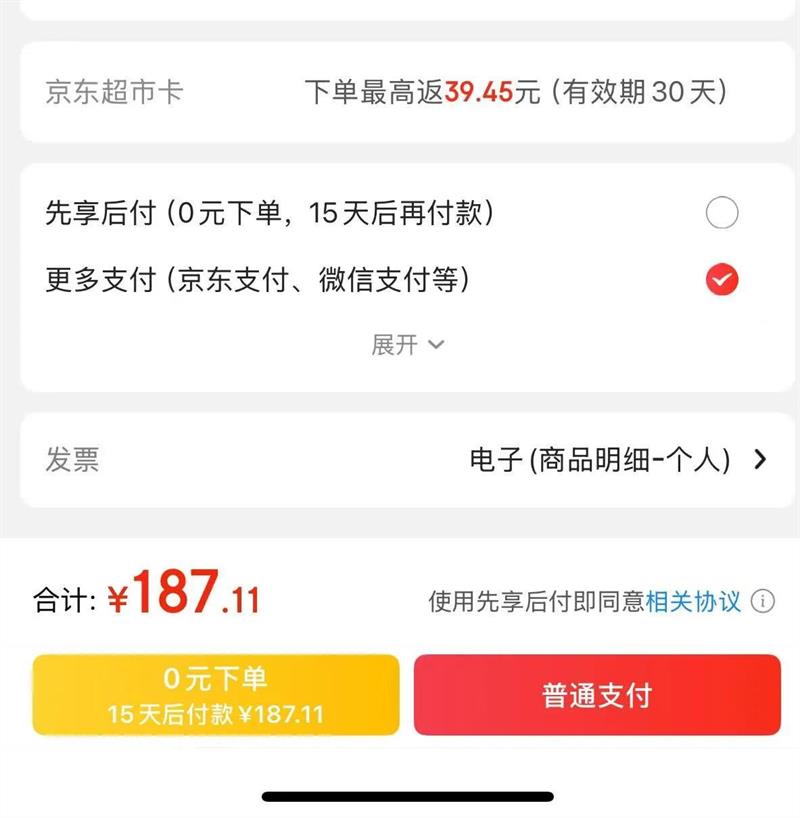Viewport: 800px width, 818px height.
Task: Open the 发票 invoice settings row
Action: click(400, 460)
